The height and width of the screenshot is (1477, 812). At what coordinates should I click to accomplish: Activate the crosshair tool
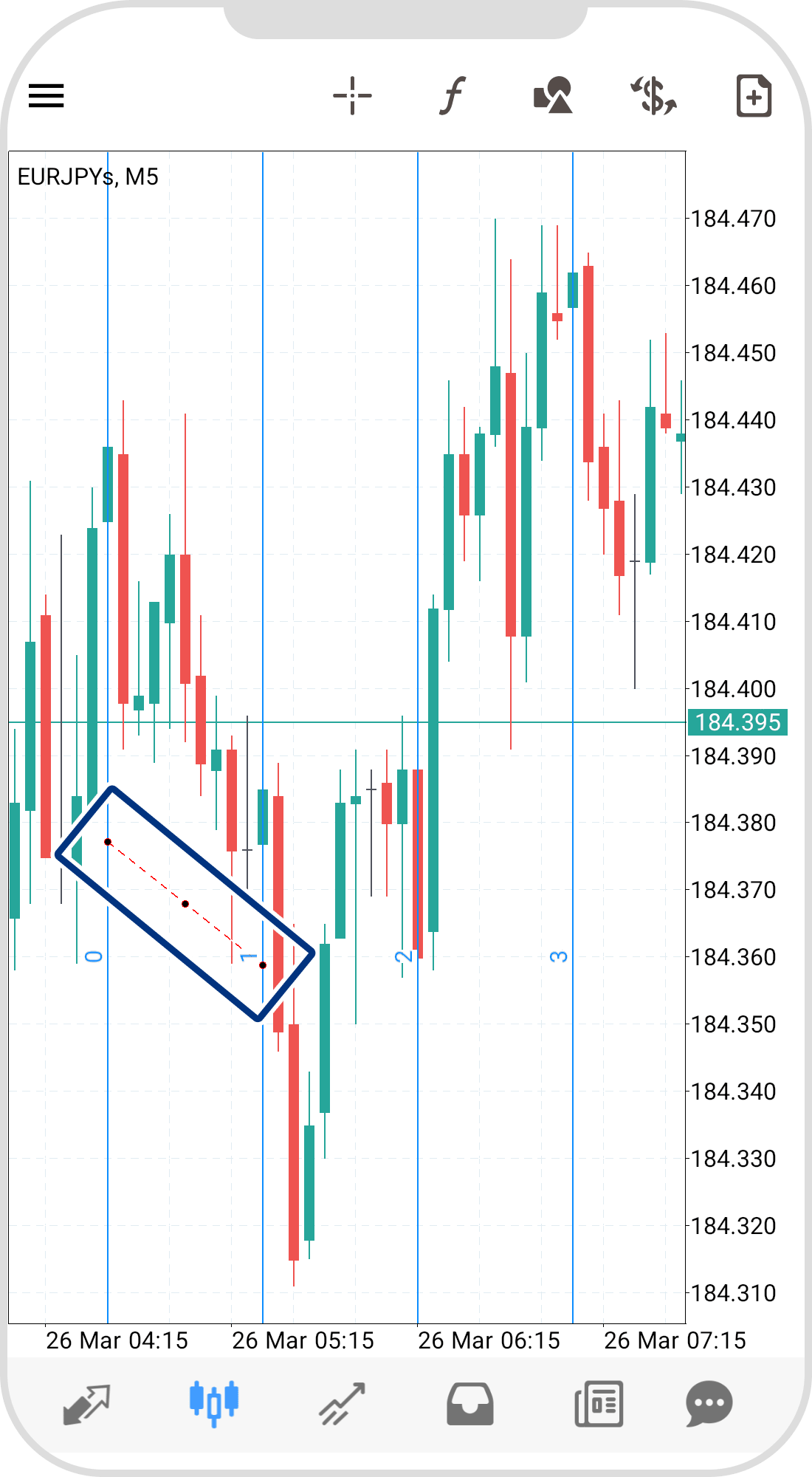(x=352, y=96)
